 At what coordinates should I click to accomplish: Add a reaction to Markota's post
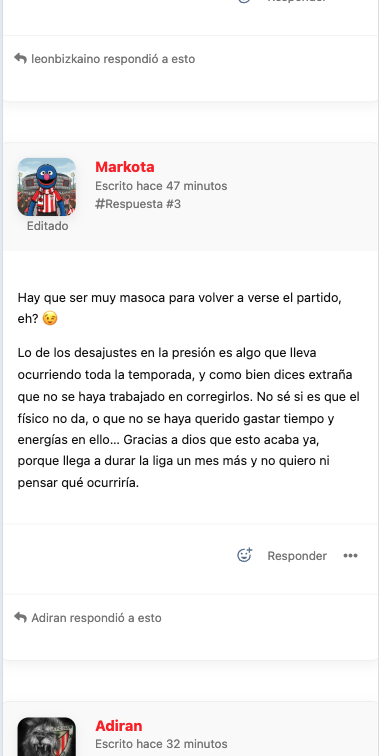tap(244, 555)
